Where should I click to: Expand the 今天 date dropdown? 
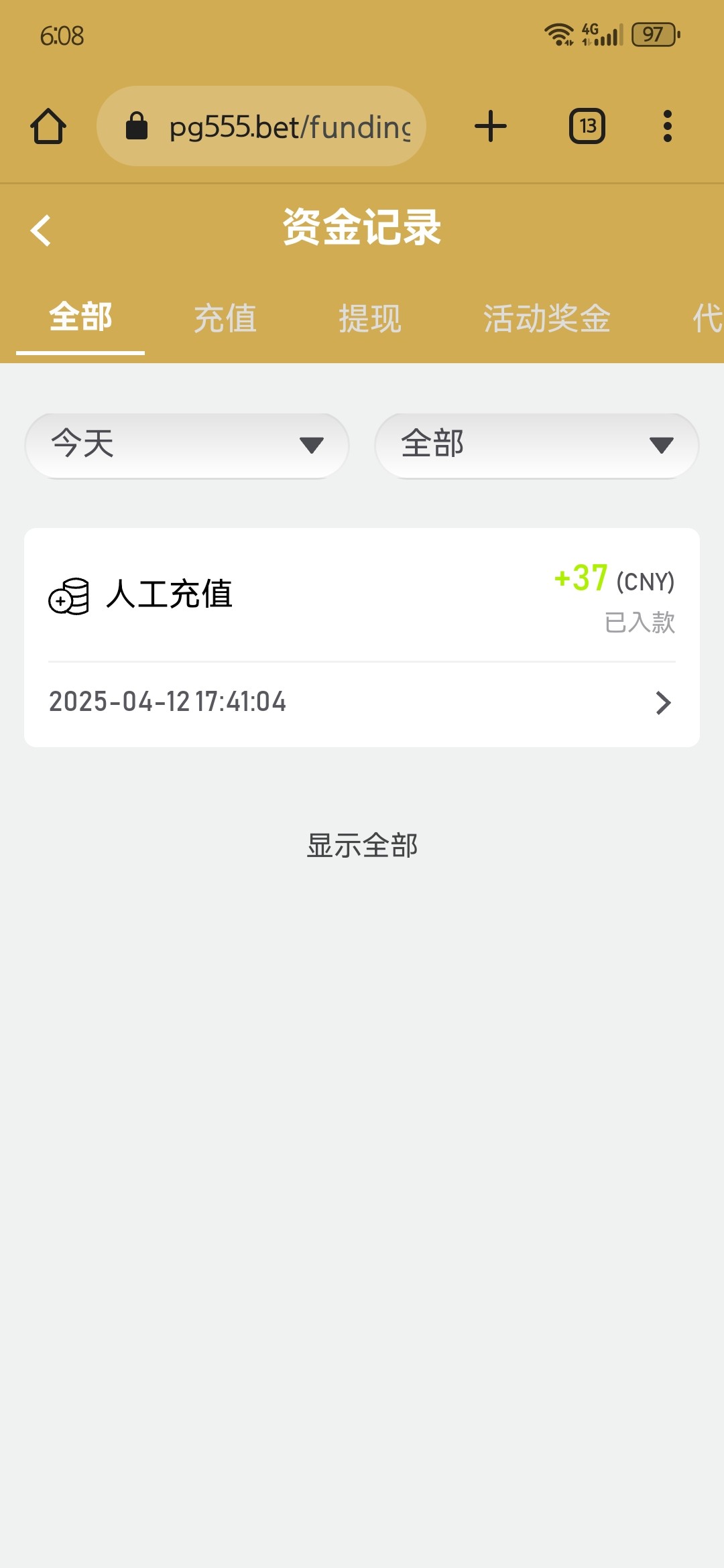click(x=187, y=446)
